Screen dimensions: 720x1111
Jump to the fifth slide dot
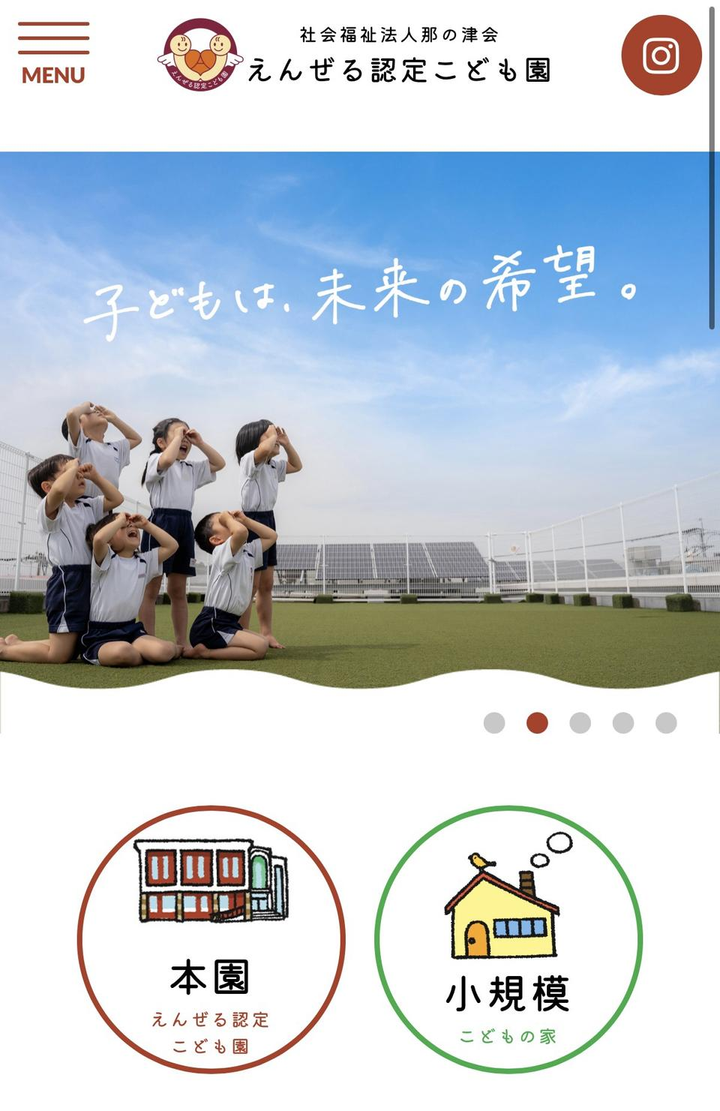coord(666,723)
